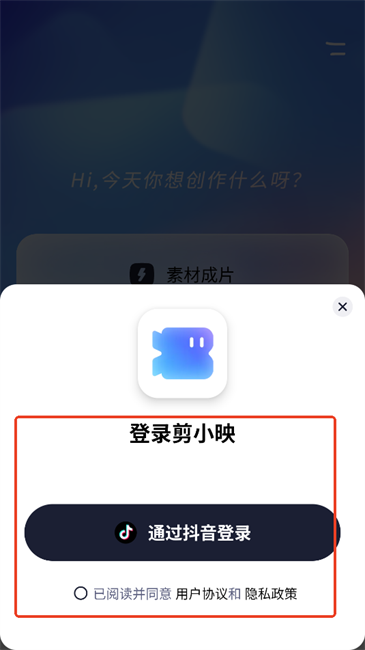Check the agreement consent box
The width and height of the screenshot is (365, 650).
click(80, 593)
